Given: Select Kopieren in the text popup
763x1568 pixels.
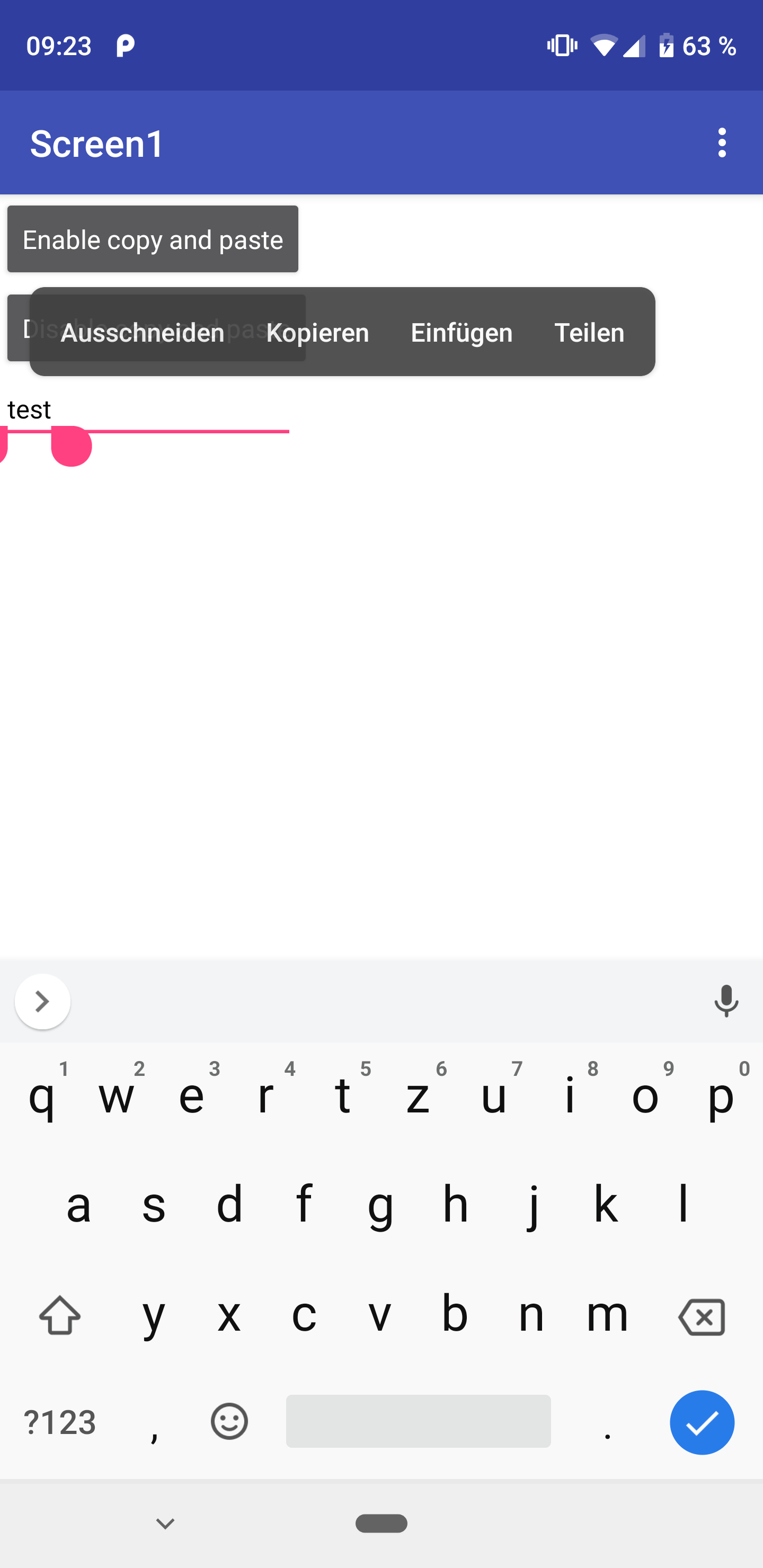Looking at the screenshot, I should pyautogui.click(x=317, y=332).
